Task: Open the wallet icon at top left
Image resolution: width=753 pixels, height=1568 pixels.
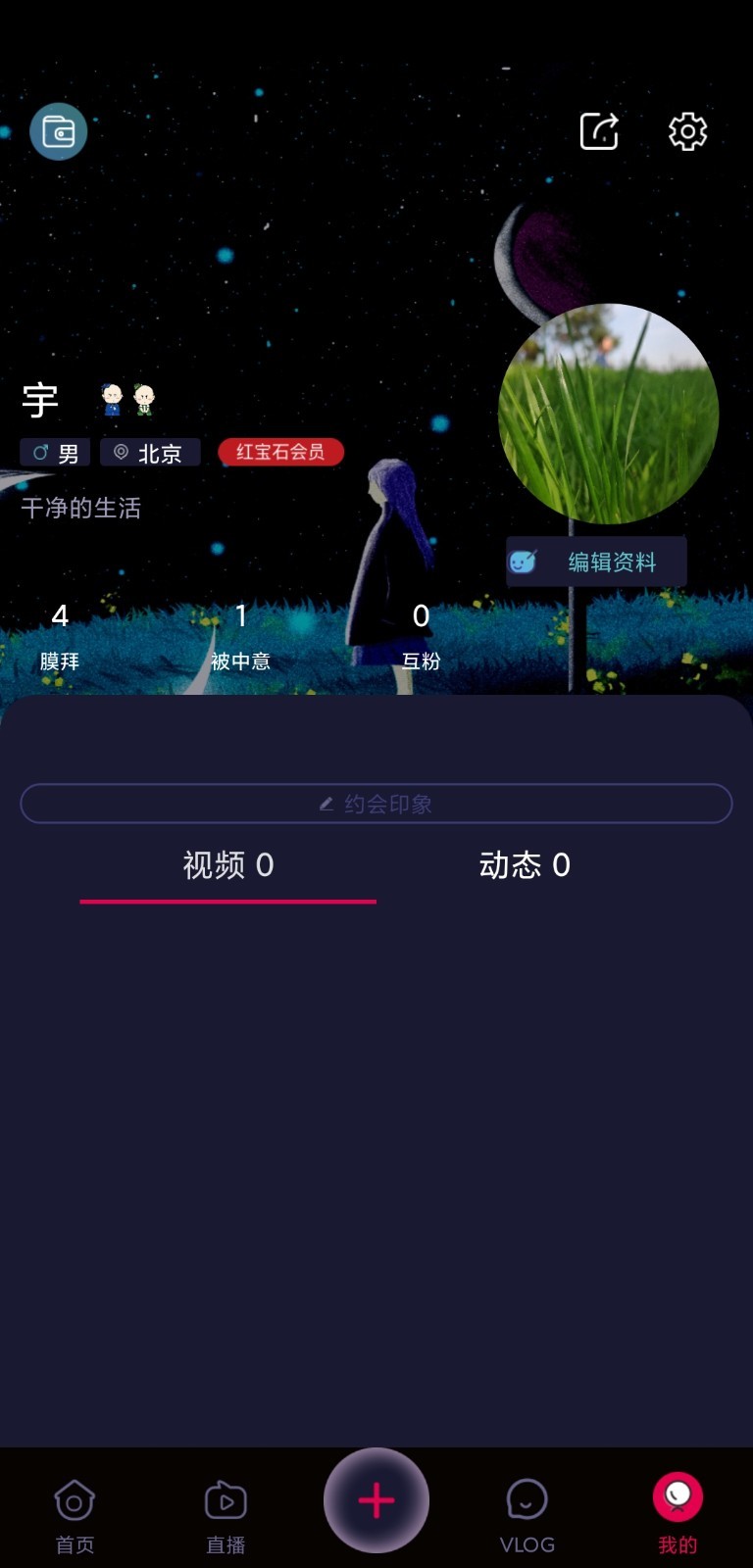Action: pos(57,131)
